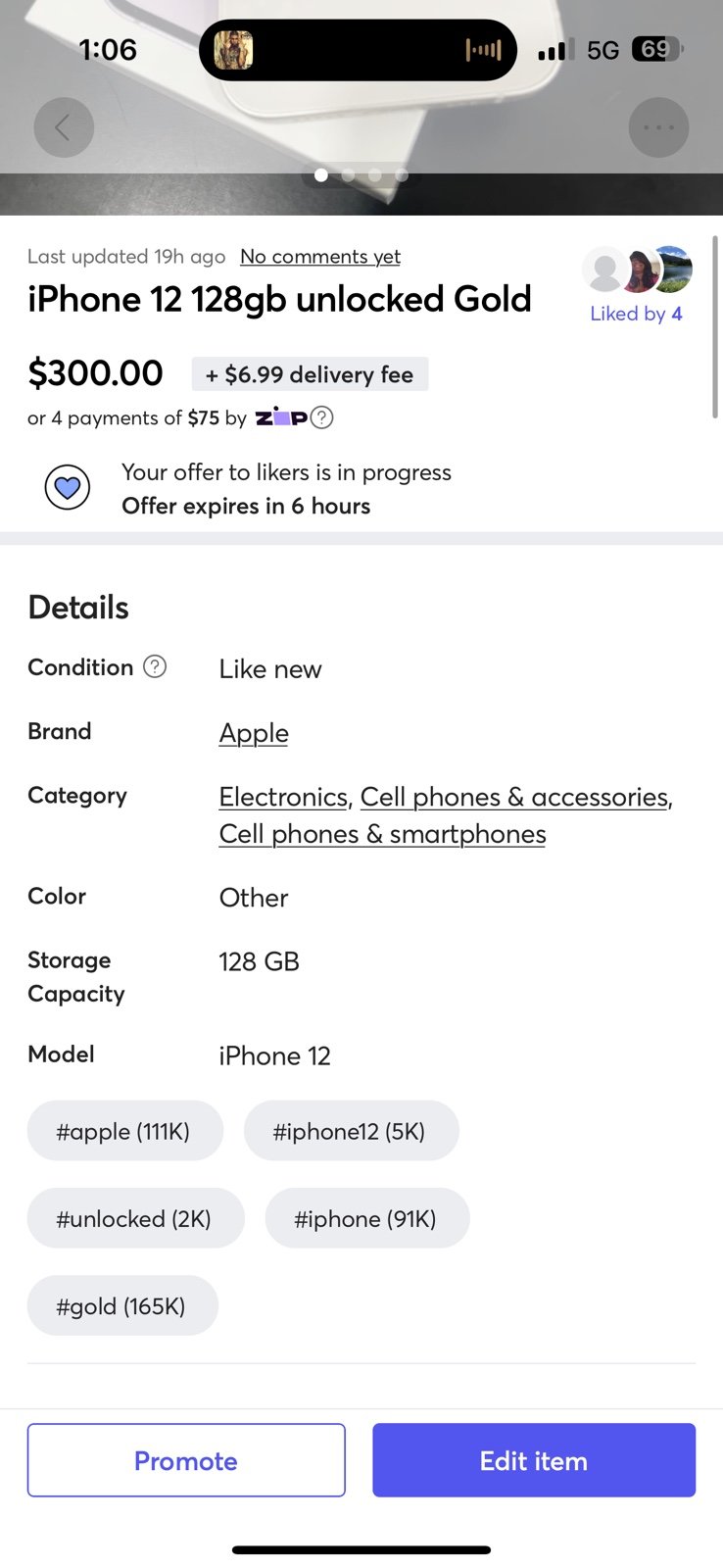
Task: Tap the listing photo at the top
Action: pyautogui.click(x=361, y=108)
